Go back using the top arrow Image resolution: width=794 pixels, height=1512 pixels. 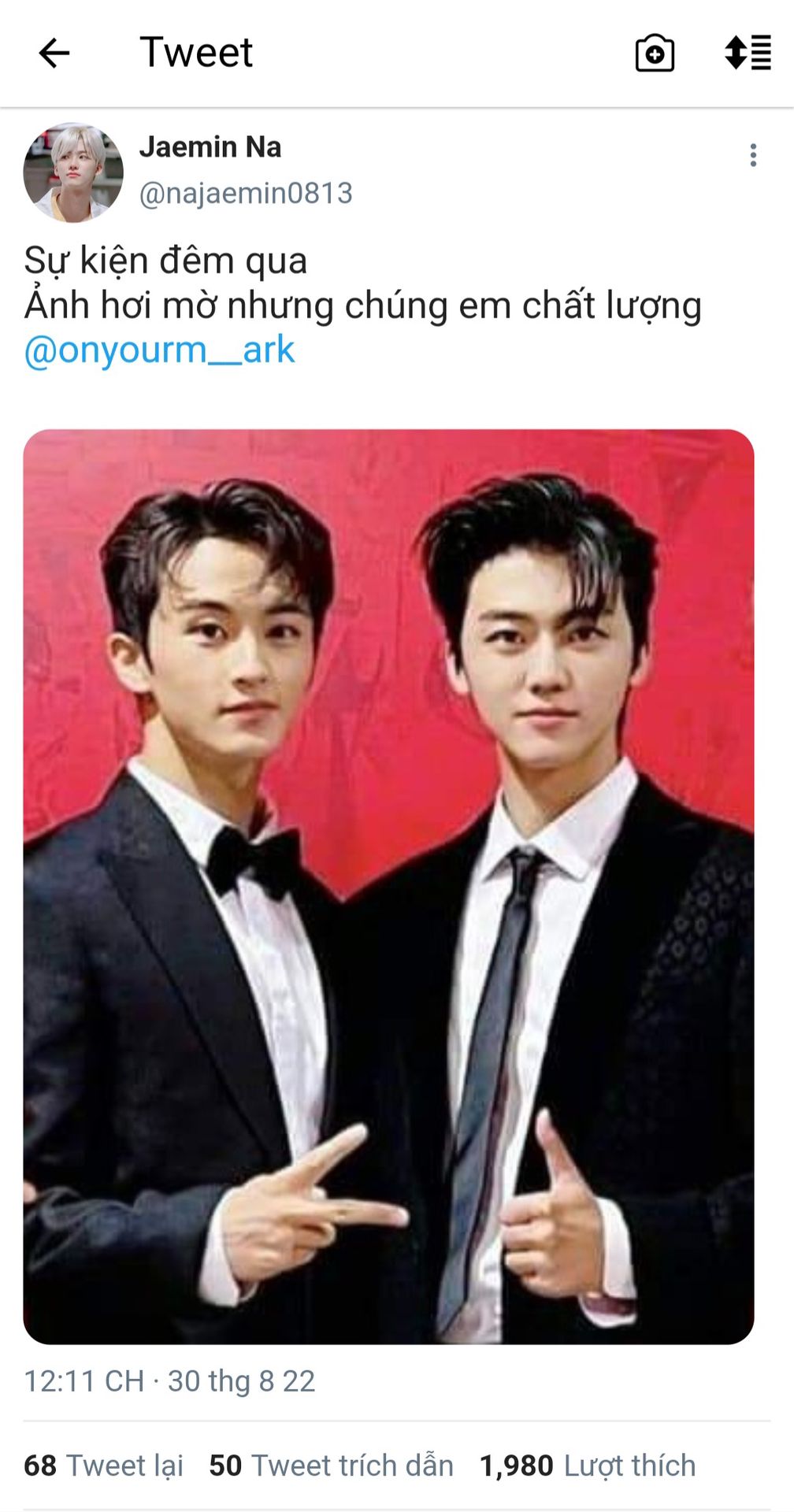point(54,54)
